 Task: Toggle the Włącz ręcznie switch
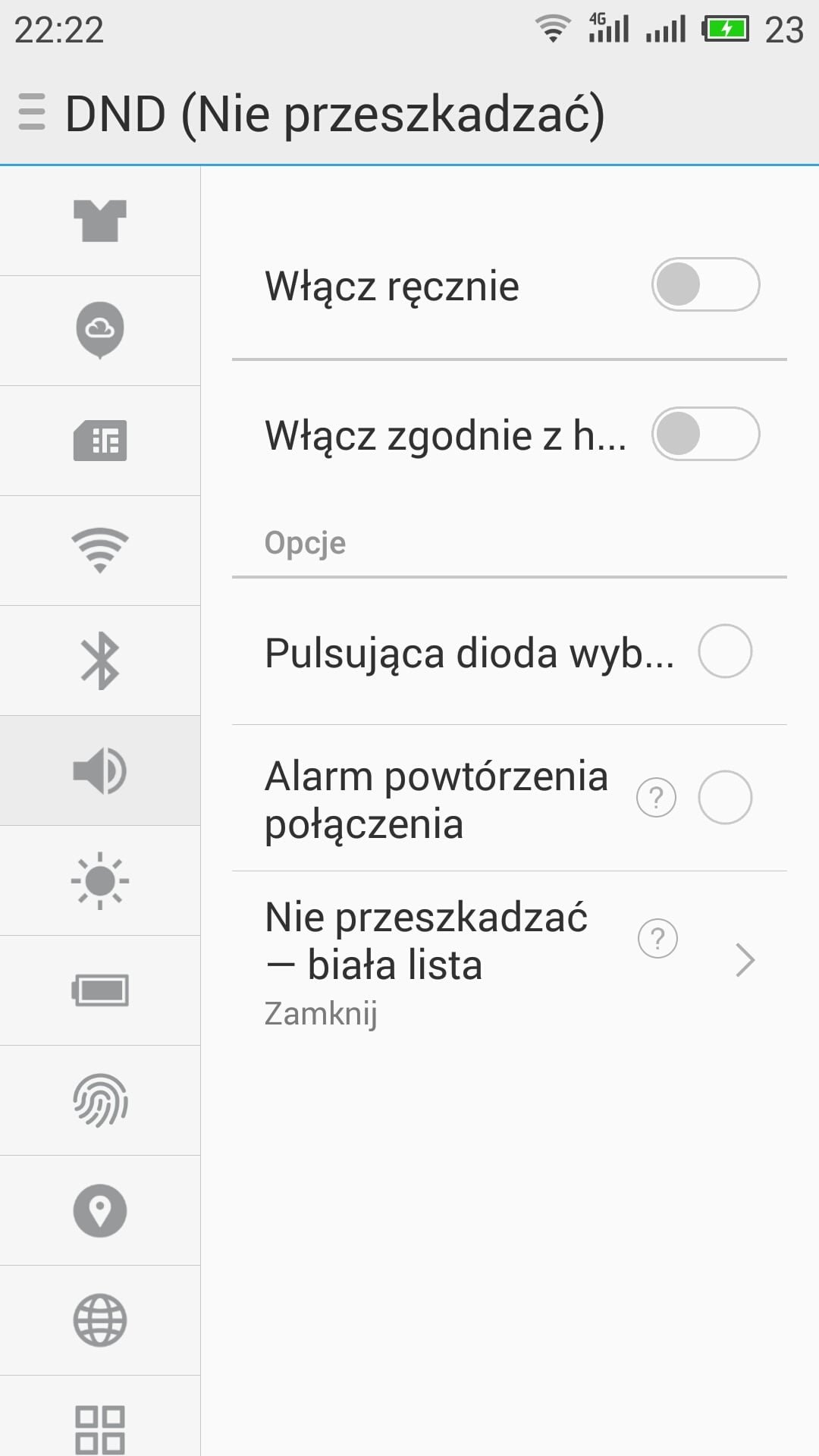705,284
